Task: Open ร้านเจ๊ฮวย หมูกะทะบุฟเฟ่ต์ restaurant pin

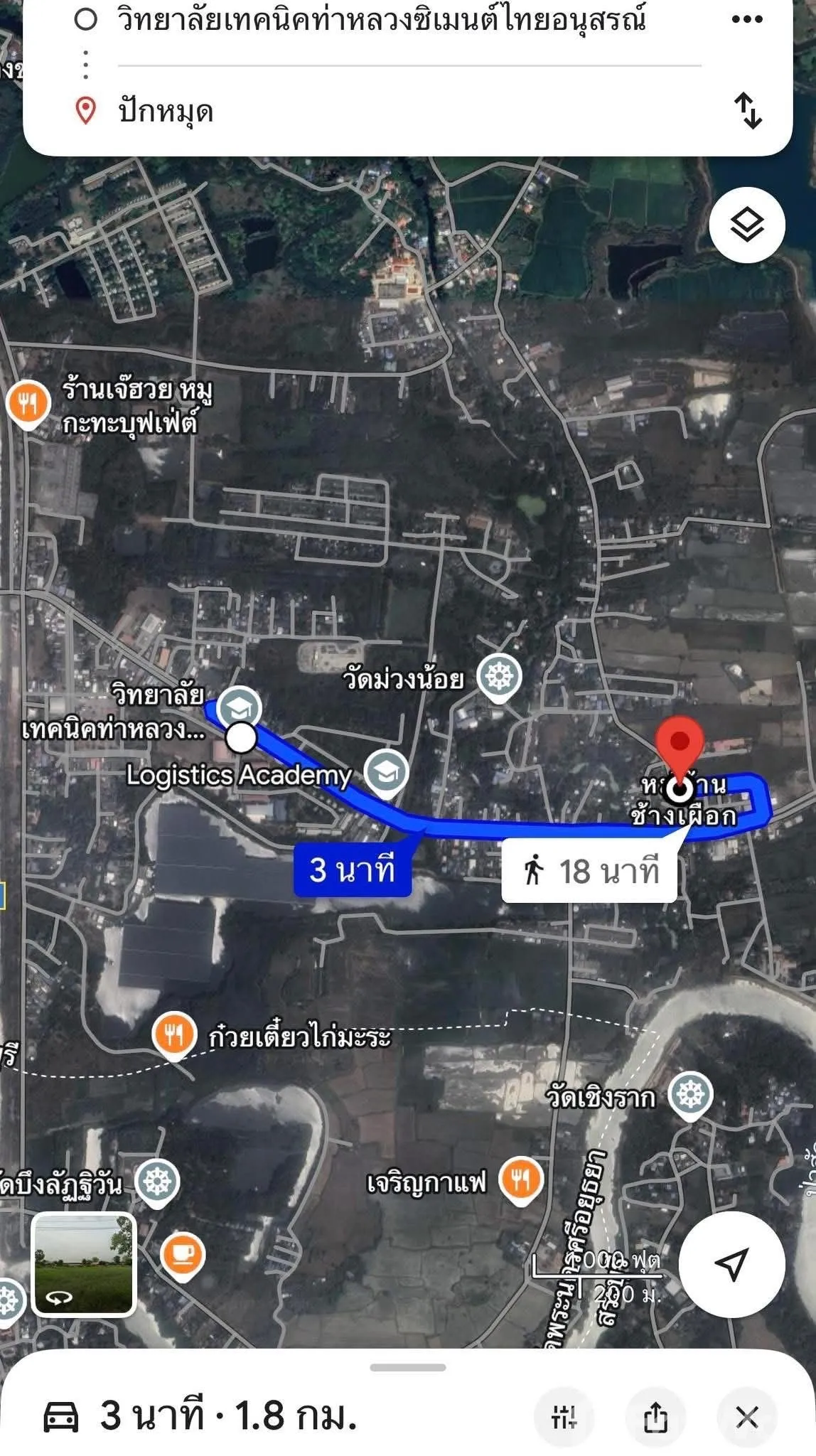Action: [x=28, y=404]
